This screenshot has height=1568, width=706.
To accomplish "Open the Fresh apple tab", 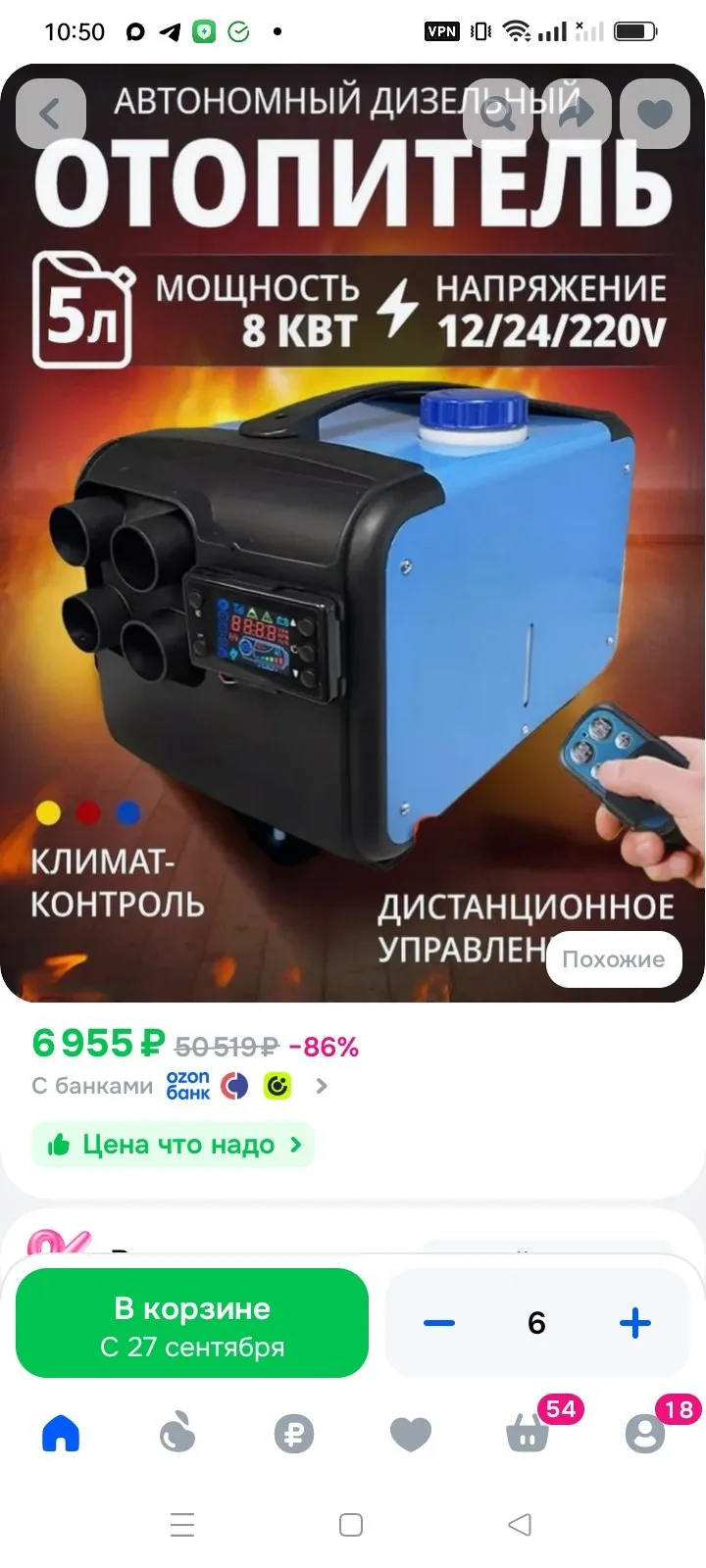I will (177, 1435).
